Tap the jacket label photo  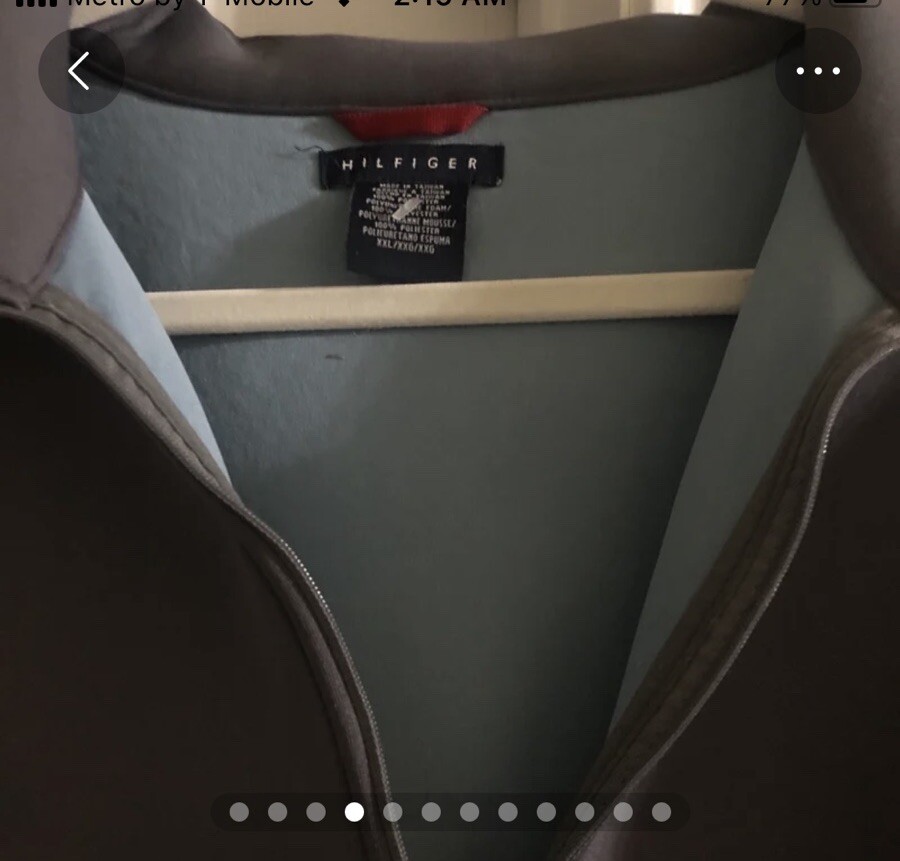[450, 430]
